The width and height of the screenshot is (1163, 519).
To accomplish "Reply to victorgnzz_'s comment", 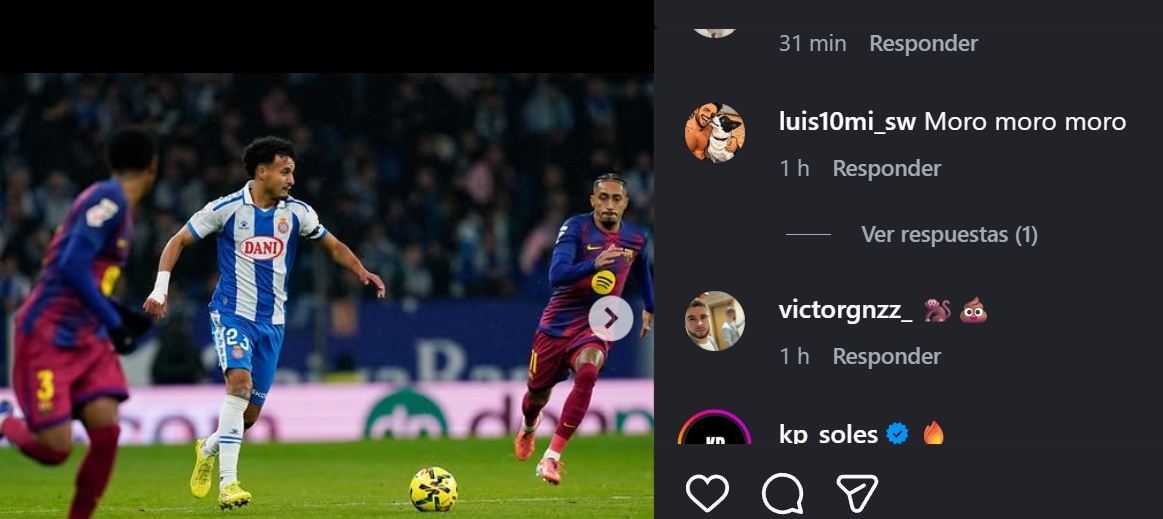I will coord(886,356).
